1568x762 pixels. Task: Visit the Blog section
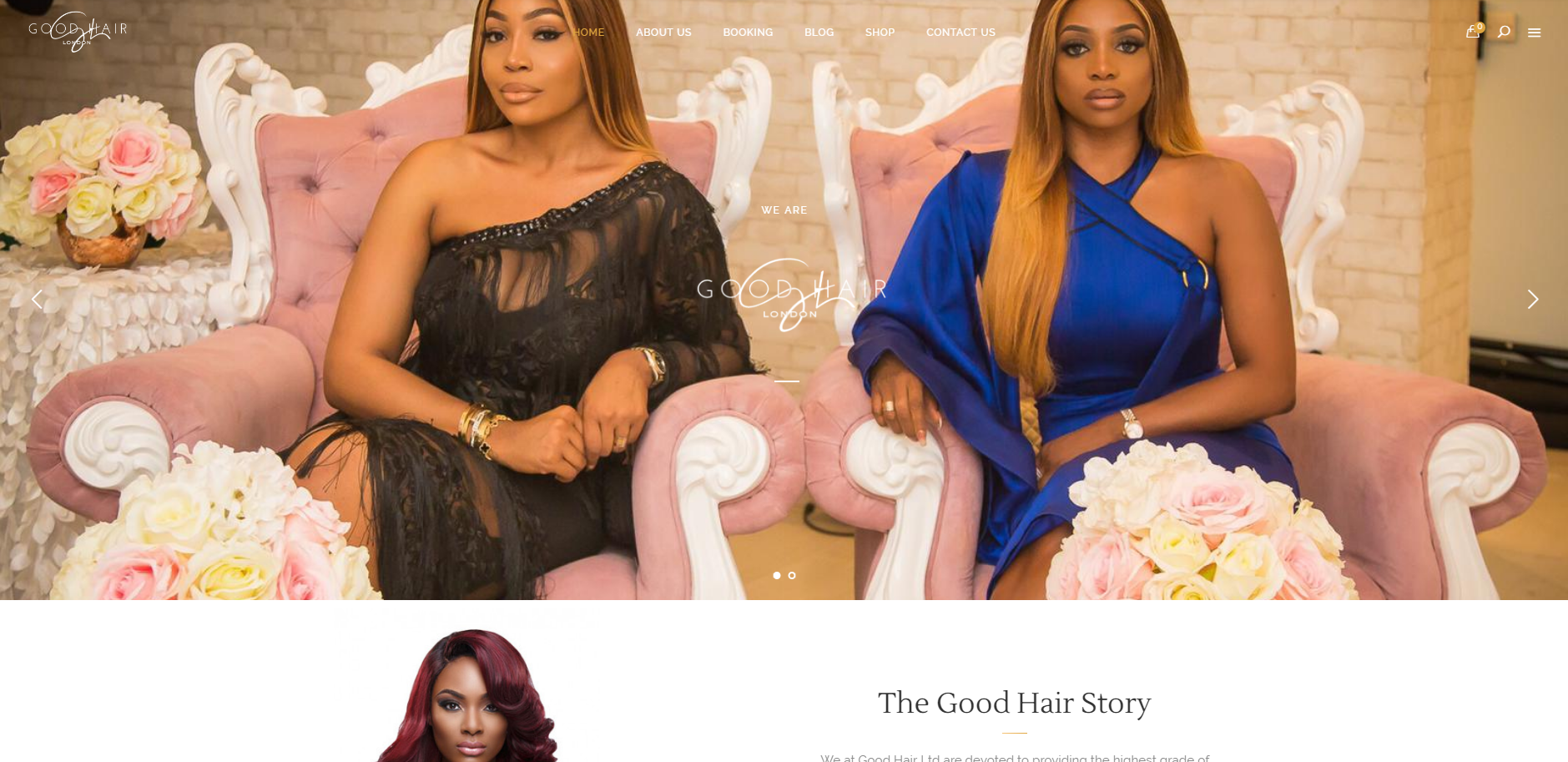(x=819, y=33)
